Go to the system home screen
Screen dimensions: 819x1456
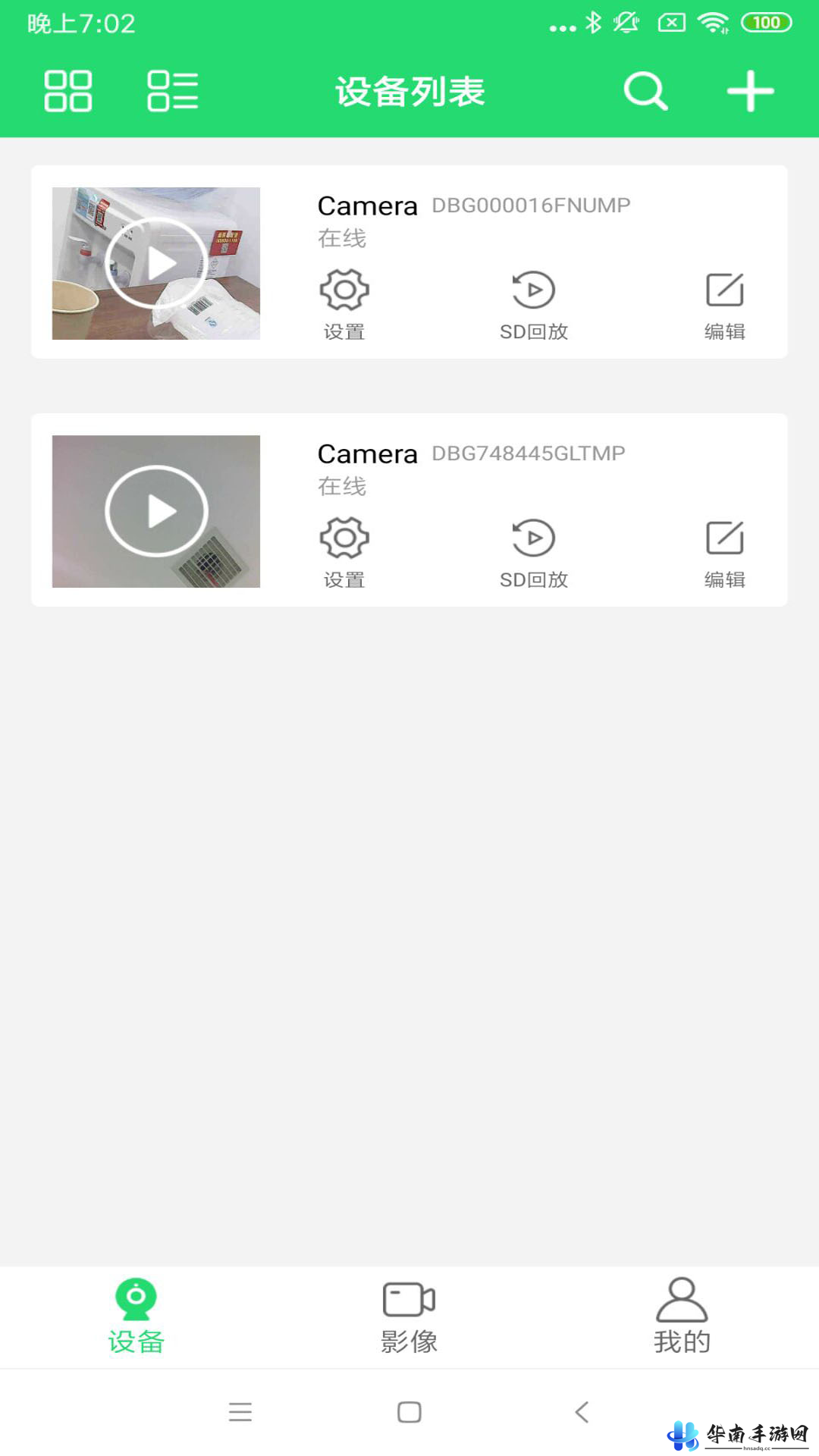pos(409,1412)
